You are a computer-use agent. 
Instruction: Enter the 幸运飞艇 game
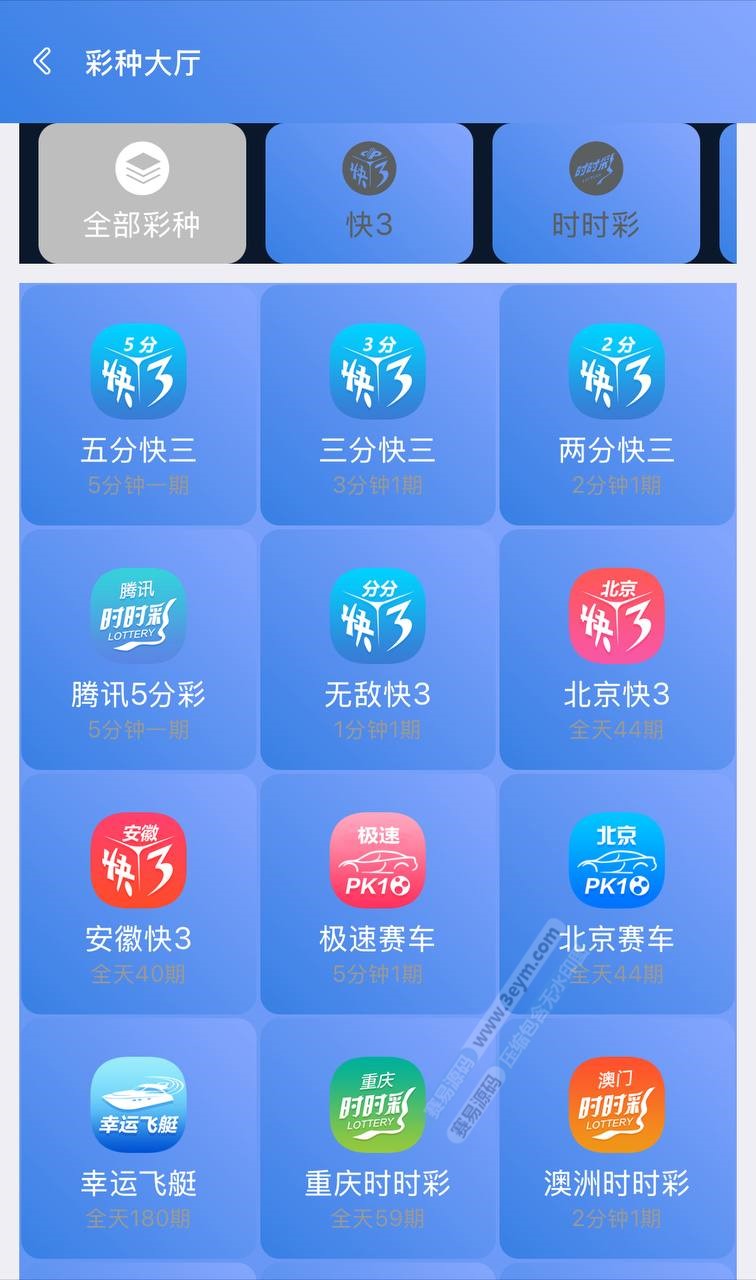[x=138, y=1138]
